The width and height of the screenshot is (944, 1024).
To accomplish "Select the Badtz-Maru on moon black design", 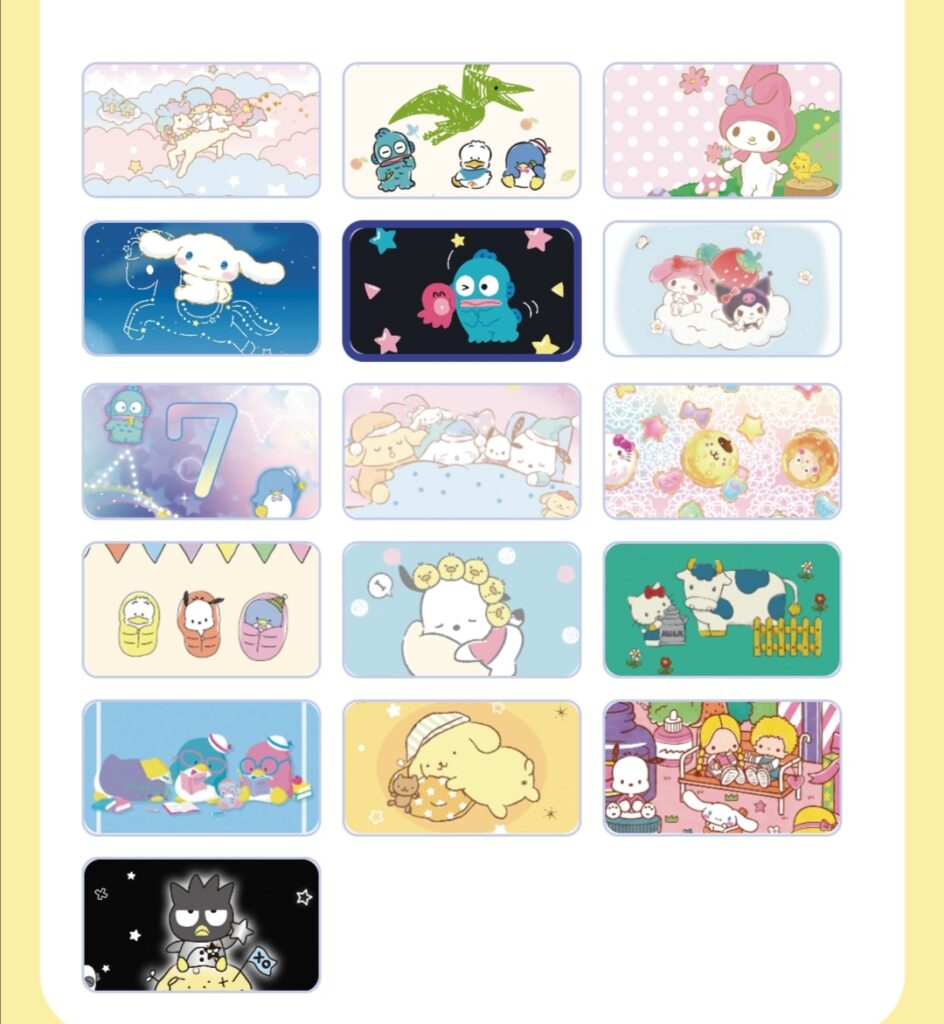I will [x=201, y=925].
